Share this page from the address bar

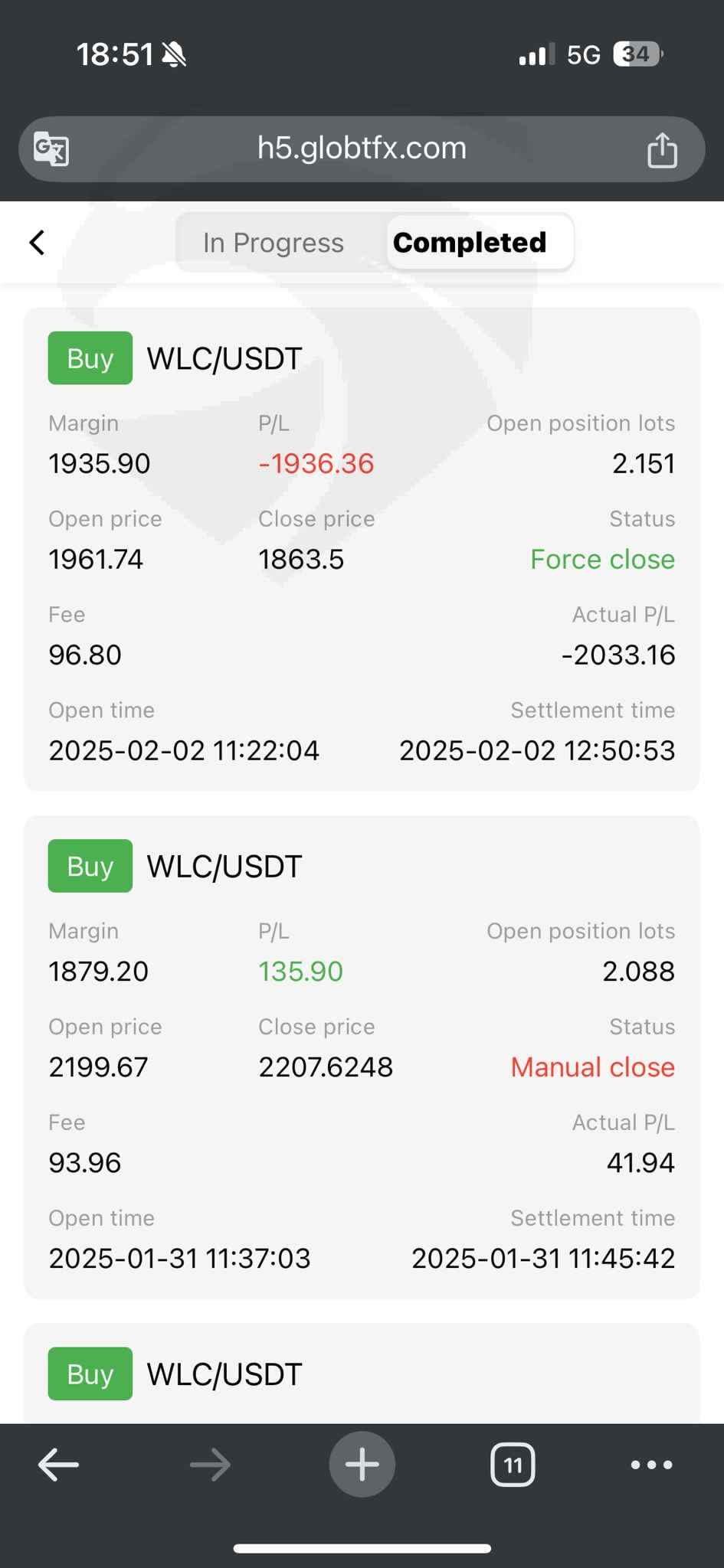pos(662,149)
